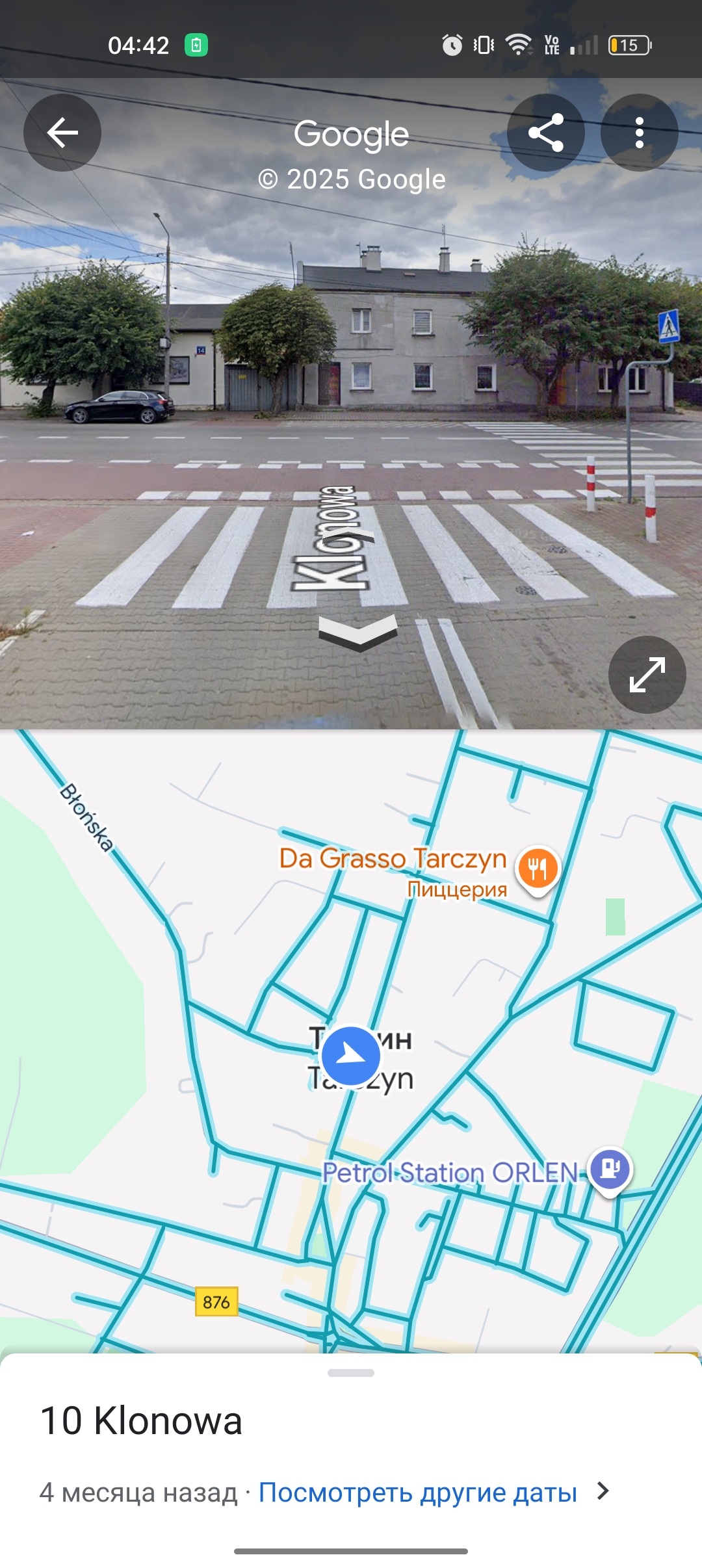702x1568 pixels.
Task: Open the Petrol Station ORLEN marker
Action: [610, 1169]
